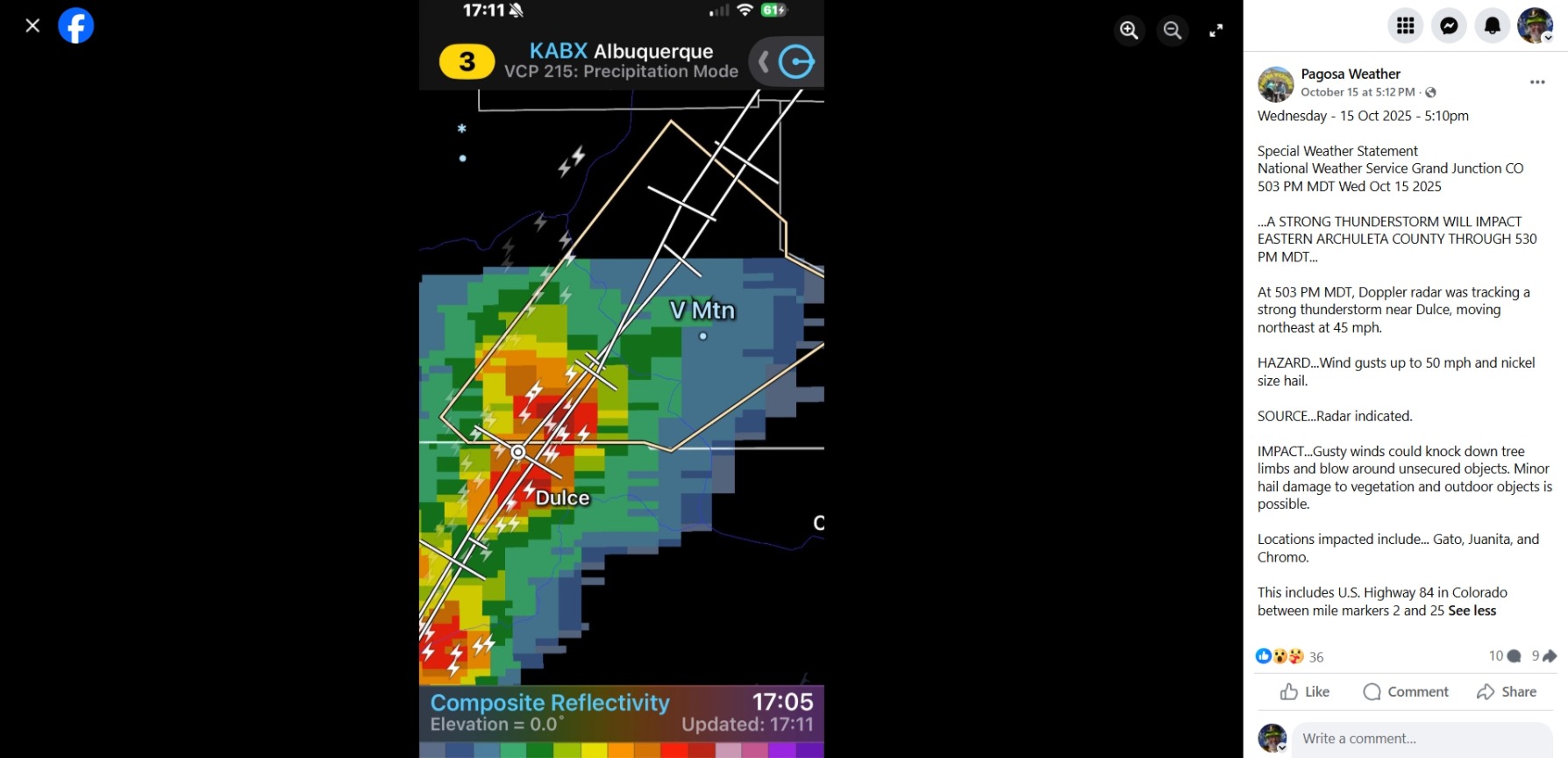Like the Pagosa Weather post
The width and height of the screenshot is (1568, 758).
click(1305, 691)
